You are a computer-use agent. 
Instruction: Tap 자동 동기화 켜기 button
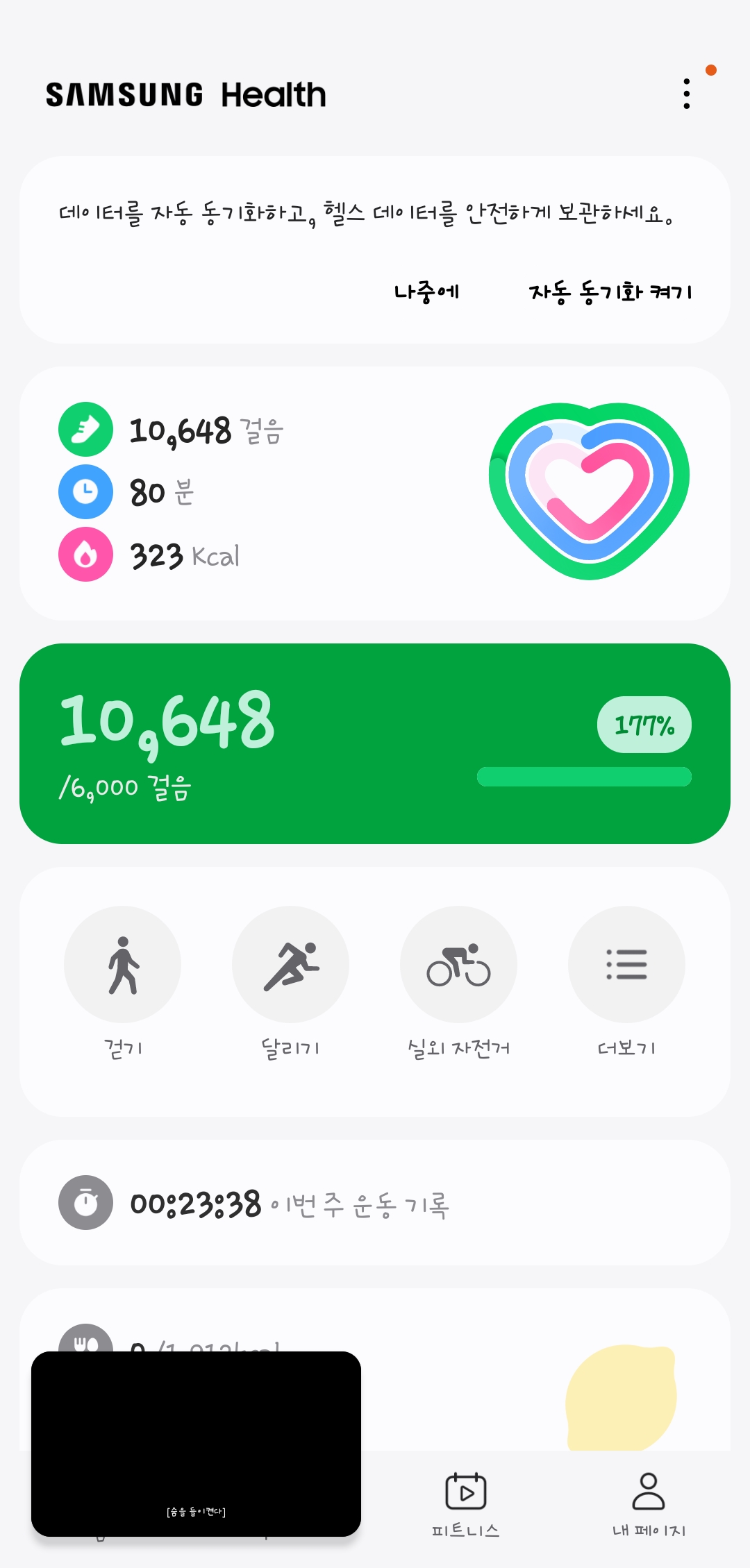point(610,292)
